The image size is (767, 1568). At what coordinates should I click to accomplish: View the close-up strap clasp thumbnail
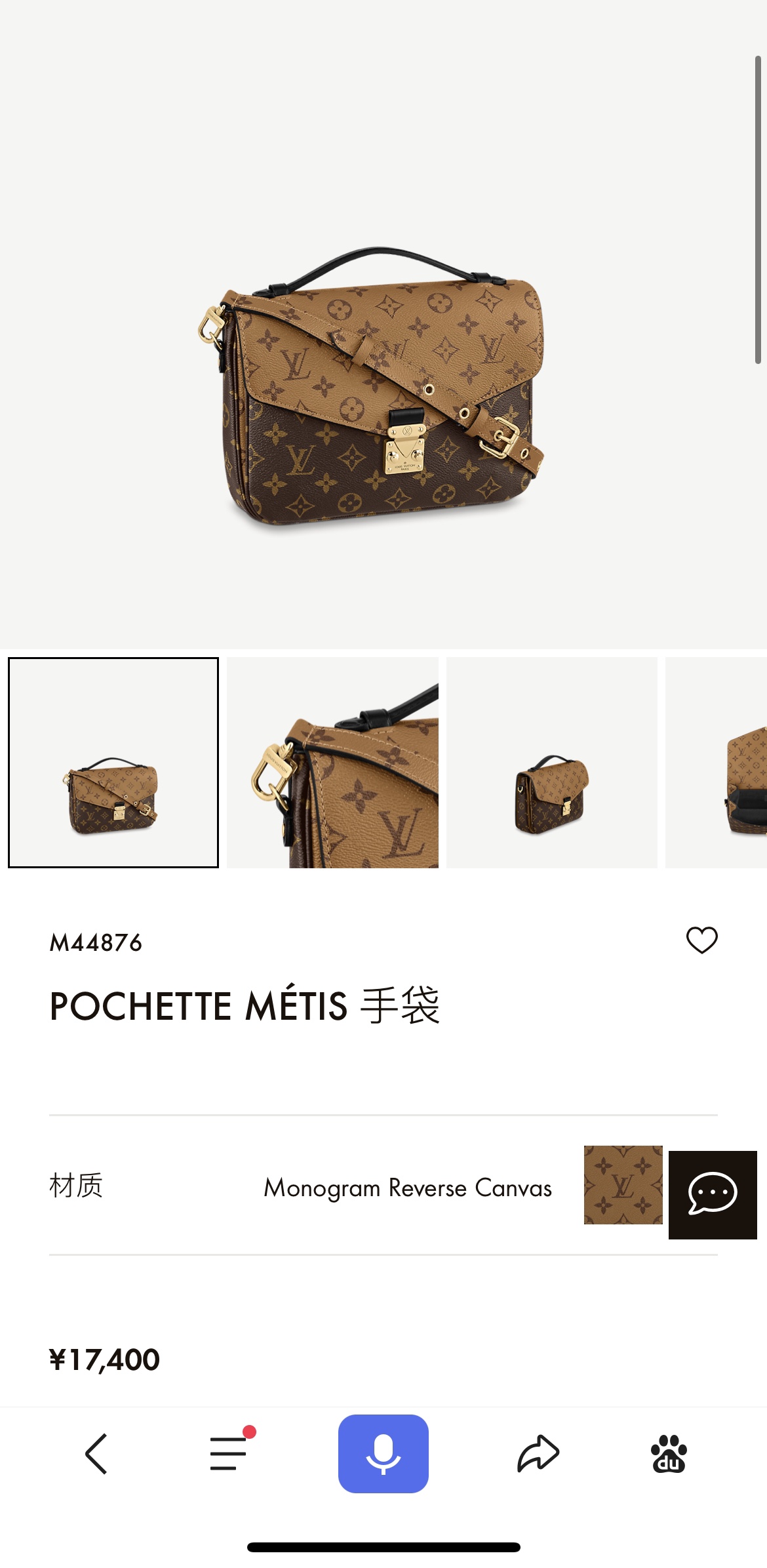click(x=332, y=762)
